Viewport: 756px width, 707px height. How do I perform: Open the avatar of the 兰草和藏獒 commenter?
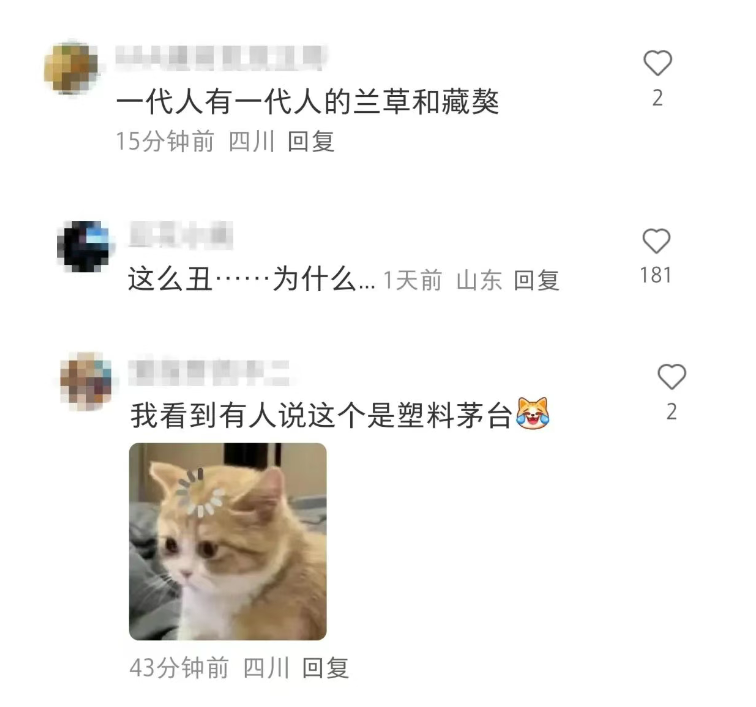(x=72, y=68)
